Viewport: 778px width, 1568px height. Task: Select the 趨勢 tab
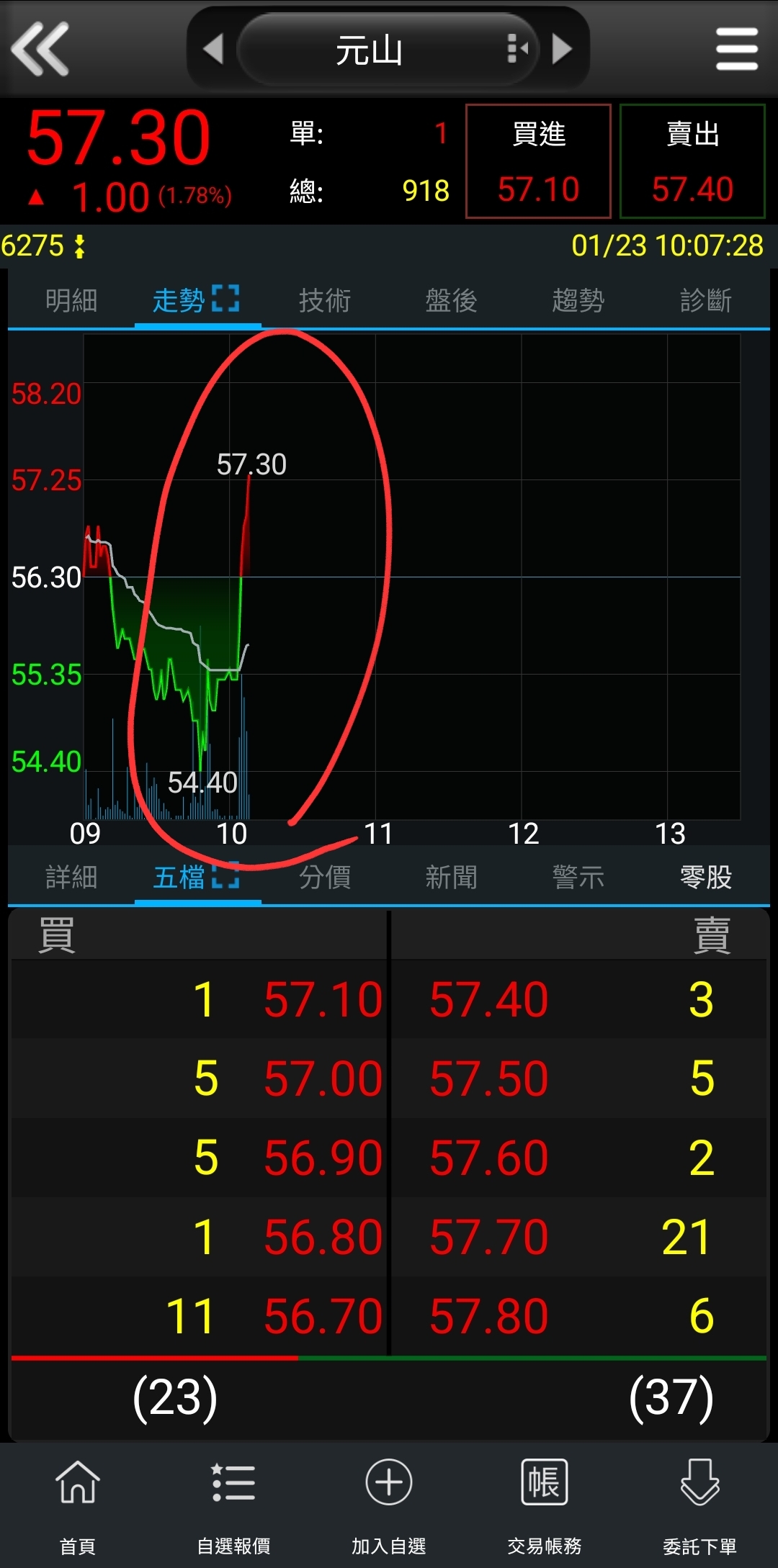578,300
